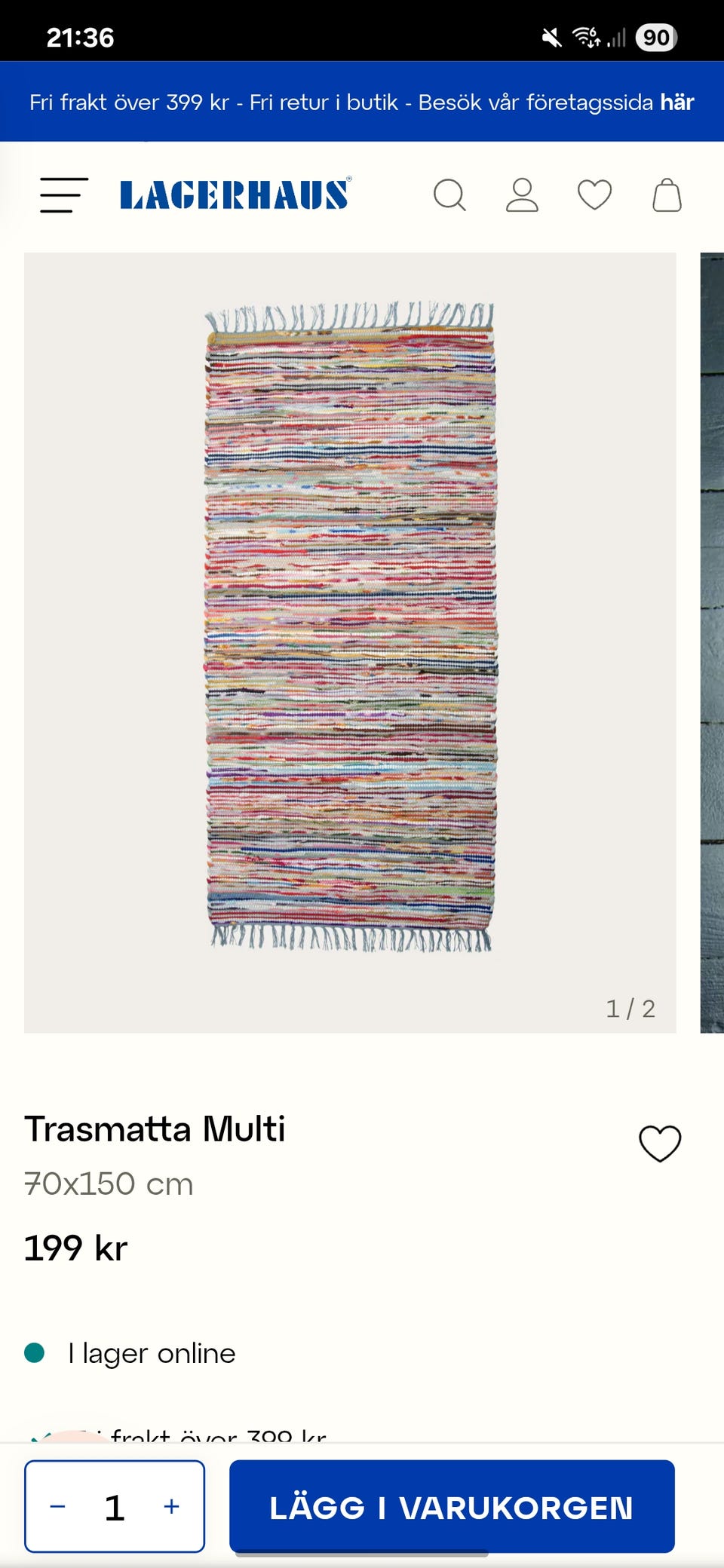Open the hamburger menu
Screen dimensions: 724x1568
coord(64,195)
